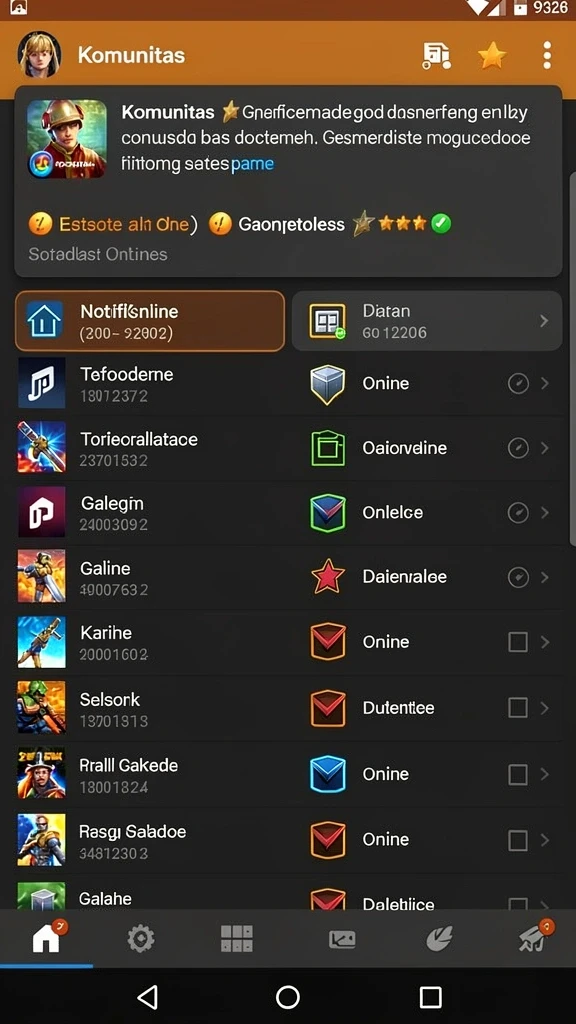
Task: Select the Notifisnline home button
Action: point(150,321)
